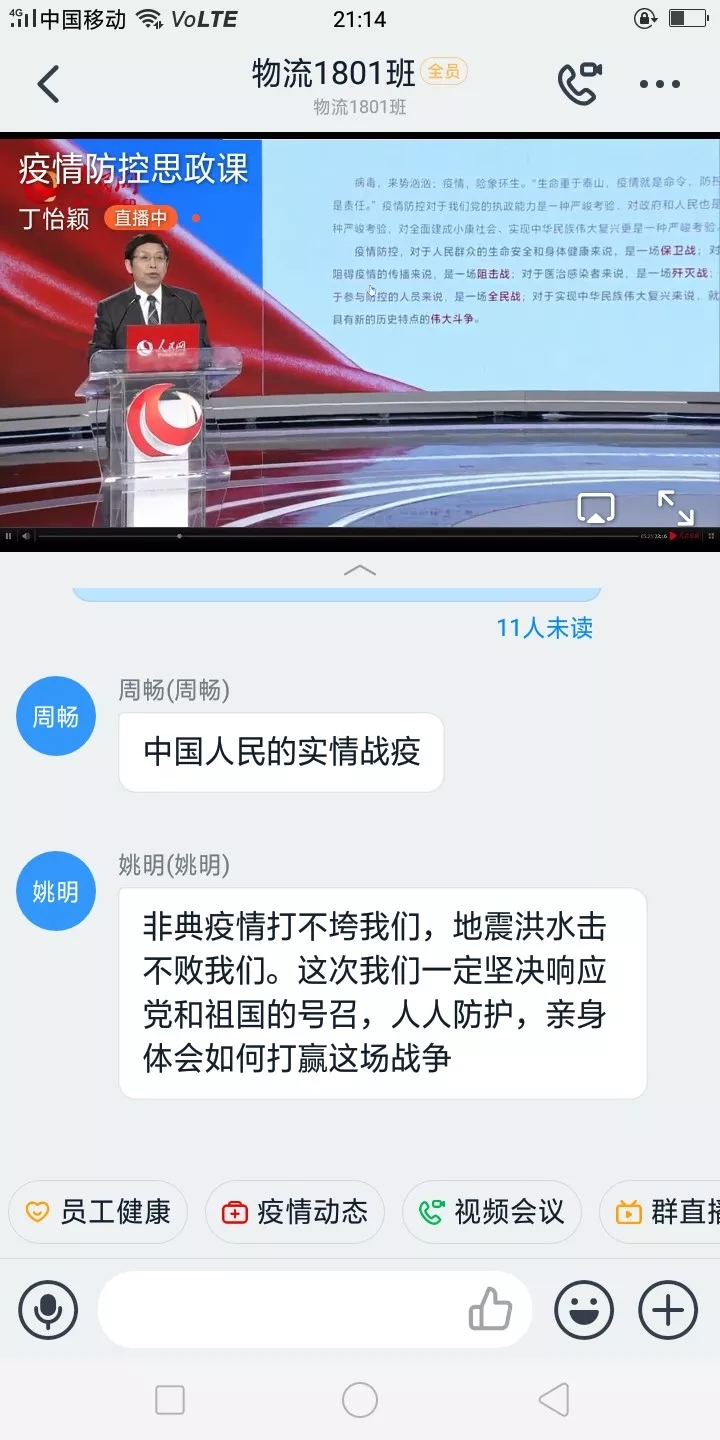Screen dimensions: 720x1440
Task: Open the 员工健康 chip
Action: [98, 1212]
